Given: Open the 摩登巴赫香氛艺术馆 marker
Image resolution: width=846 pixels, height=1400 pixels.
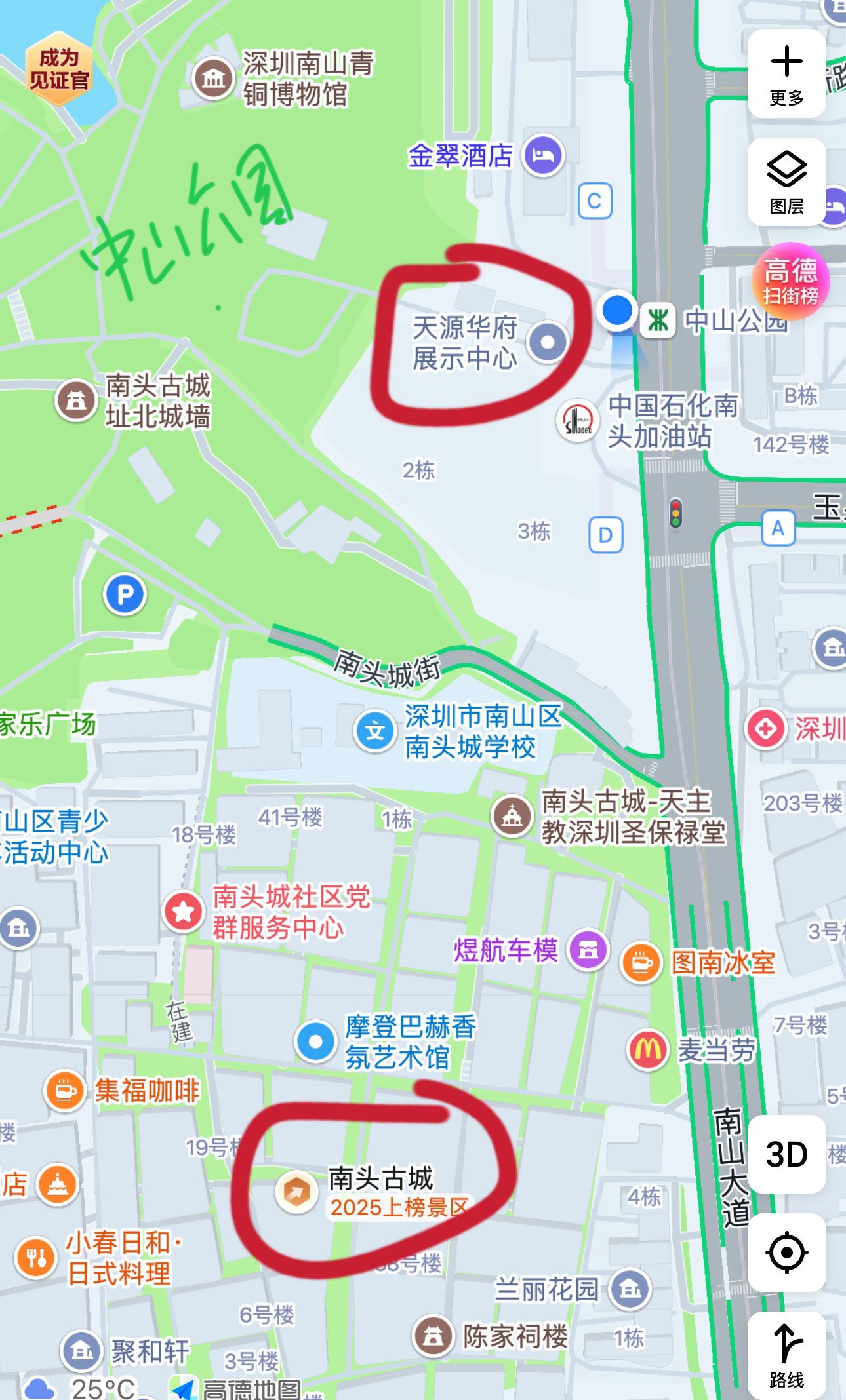Looking at the screenshot, I should tap(315, 1041).
